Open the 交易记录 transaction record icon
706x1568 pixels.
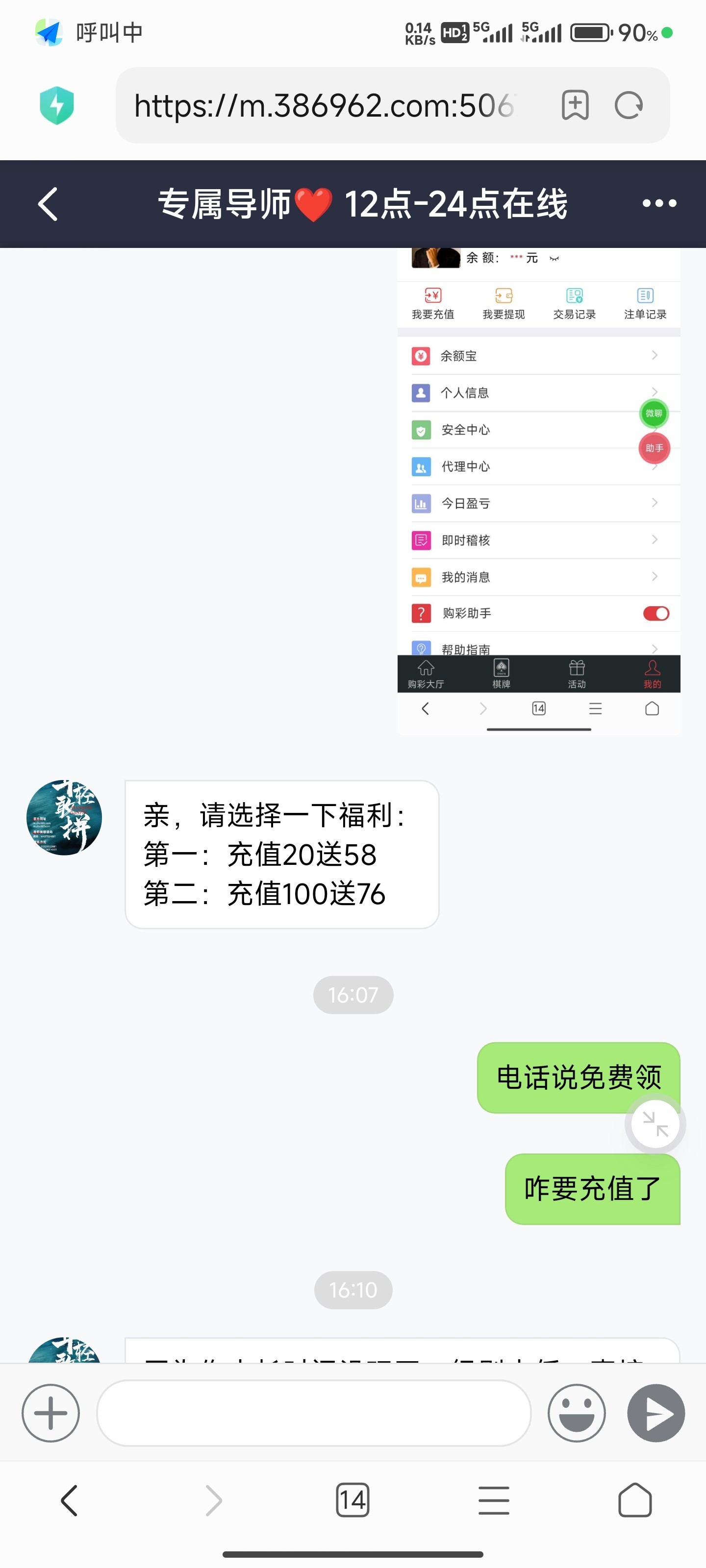click(574, 302)
